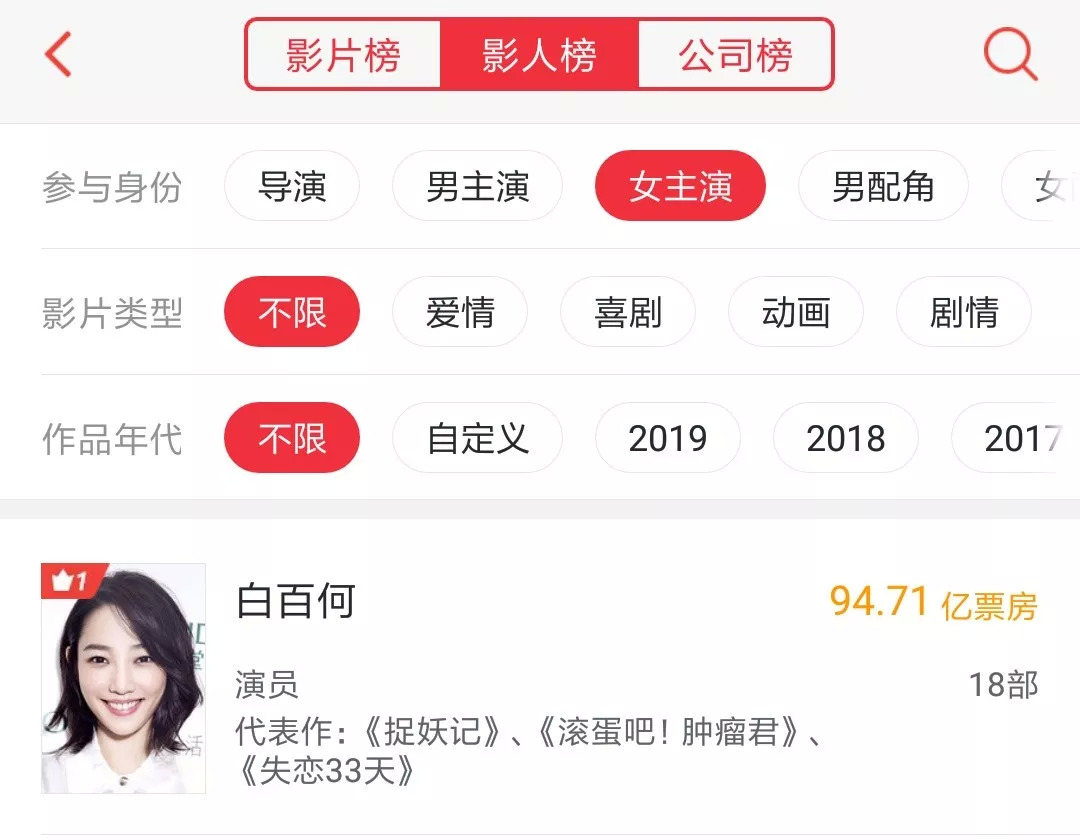Switch to the 影片榜 tab
This screenshot has height=840, width=1080.
[343, 54]
